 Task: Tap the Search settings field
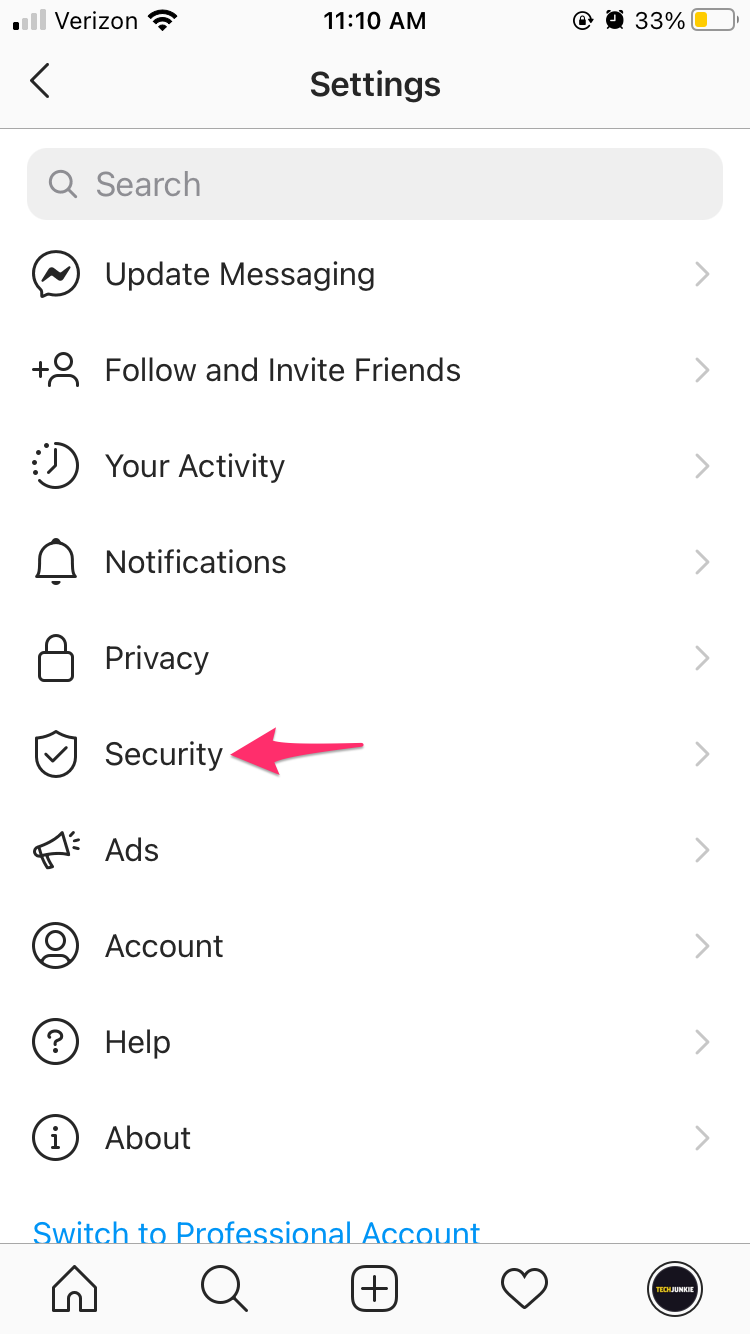(x=375, y=184)
